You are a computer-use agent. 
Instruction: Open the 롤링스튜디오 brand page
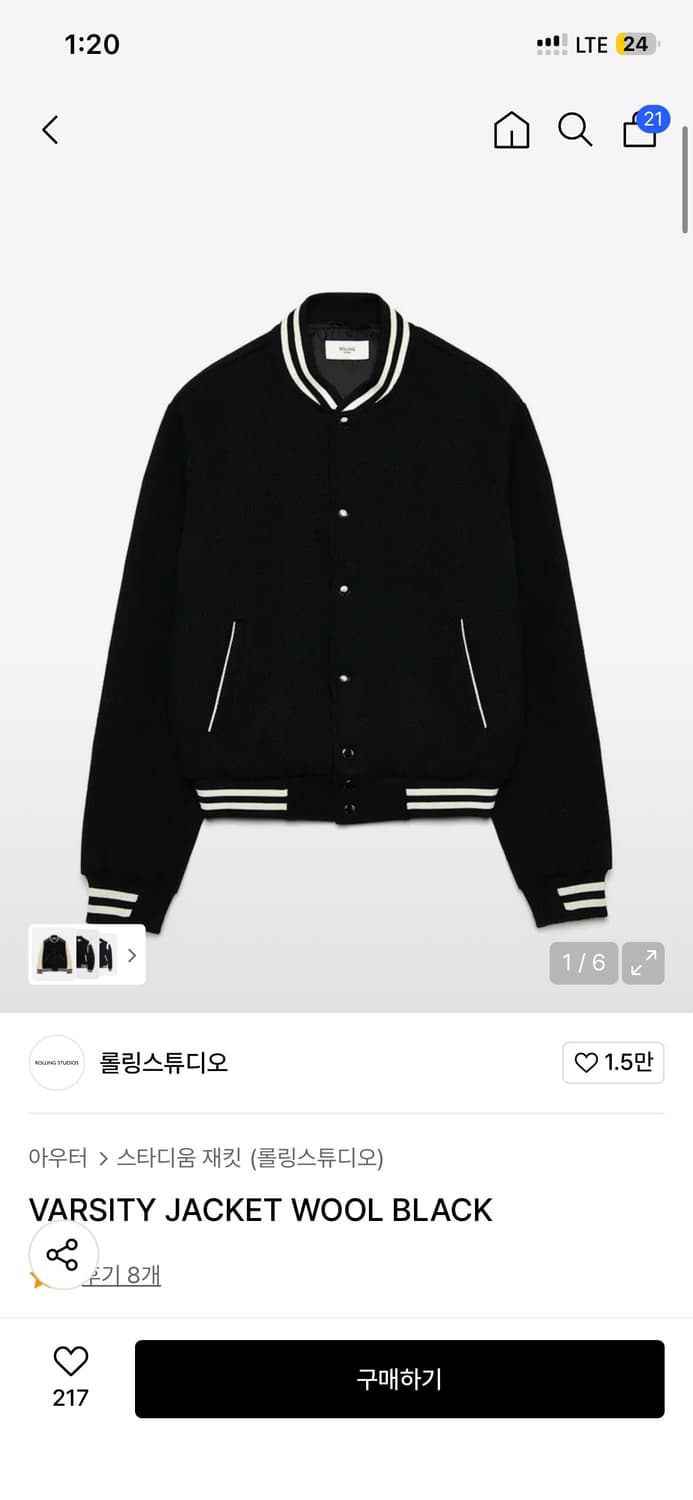coord(163,1062)
